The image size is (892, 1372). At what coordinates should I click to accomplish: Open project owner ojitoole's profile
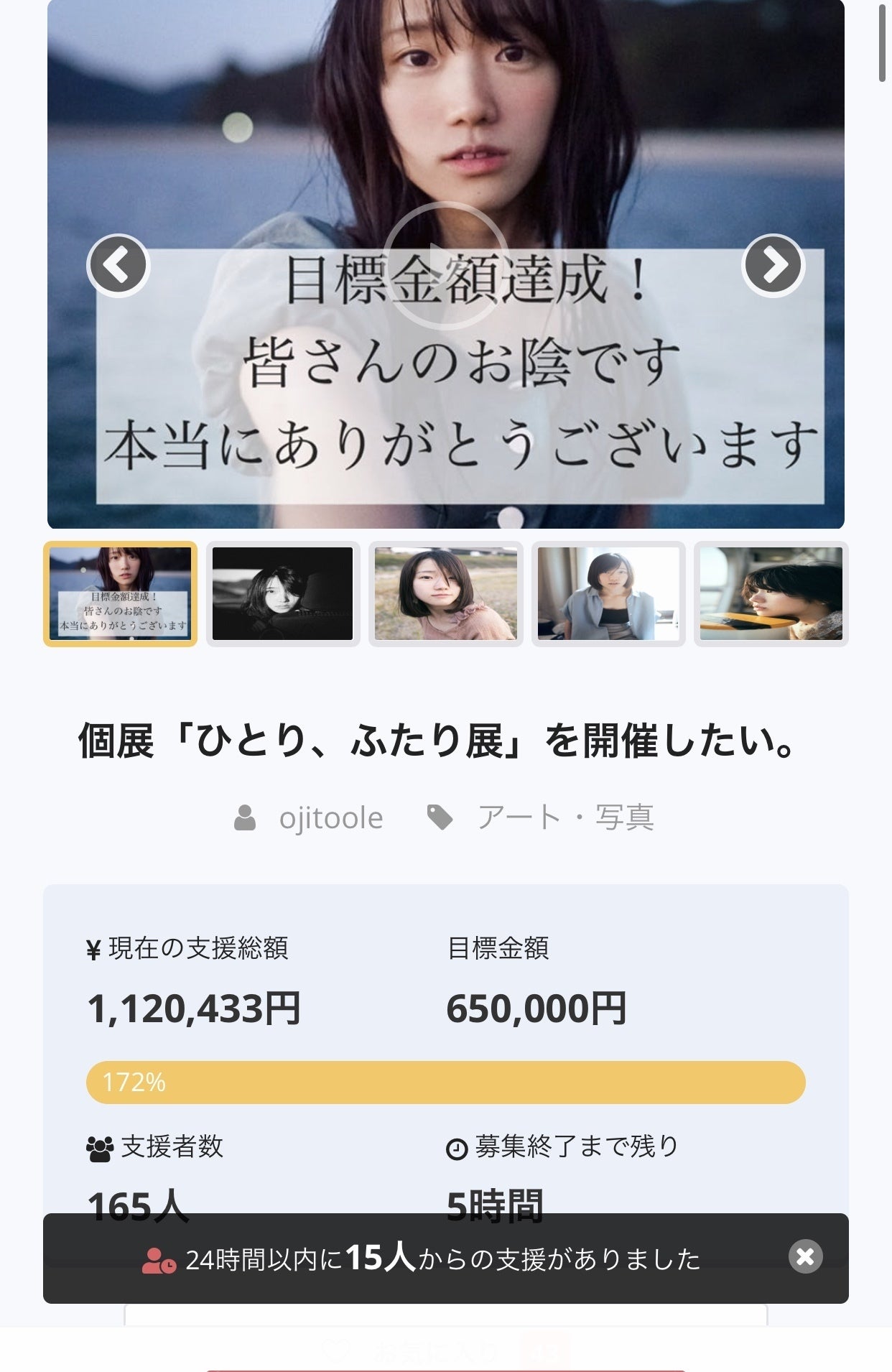coord(330,817)
